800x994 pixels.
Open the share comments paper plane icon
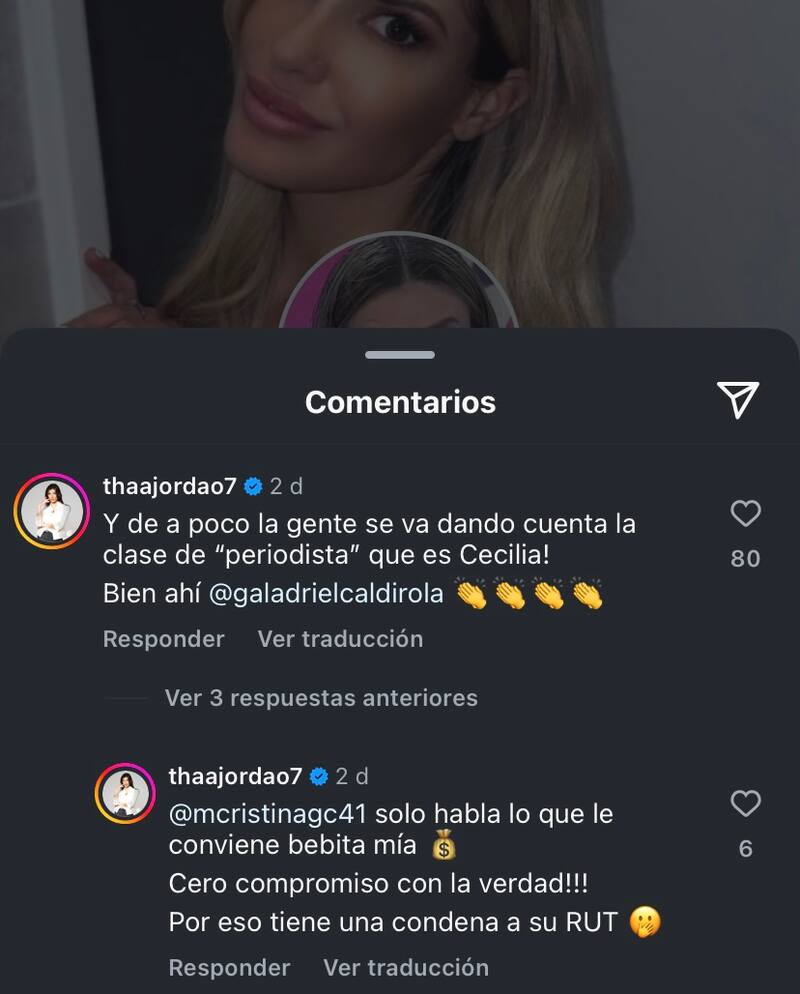[x=740, y=401]
